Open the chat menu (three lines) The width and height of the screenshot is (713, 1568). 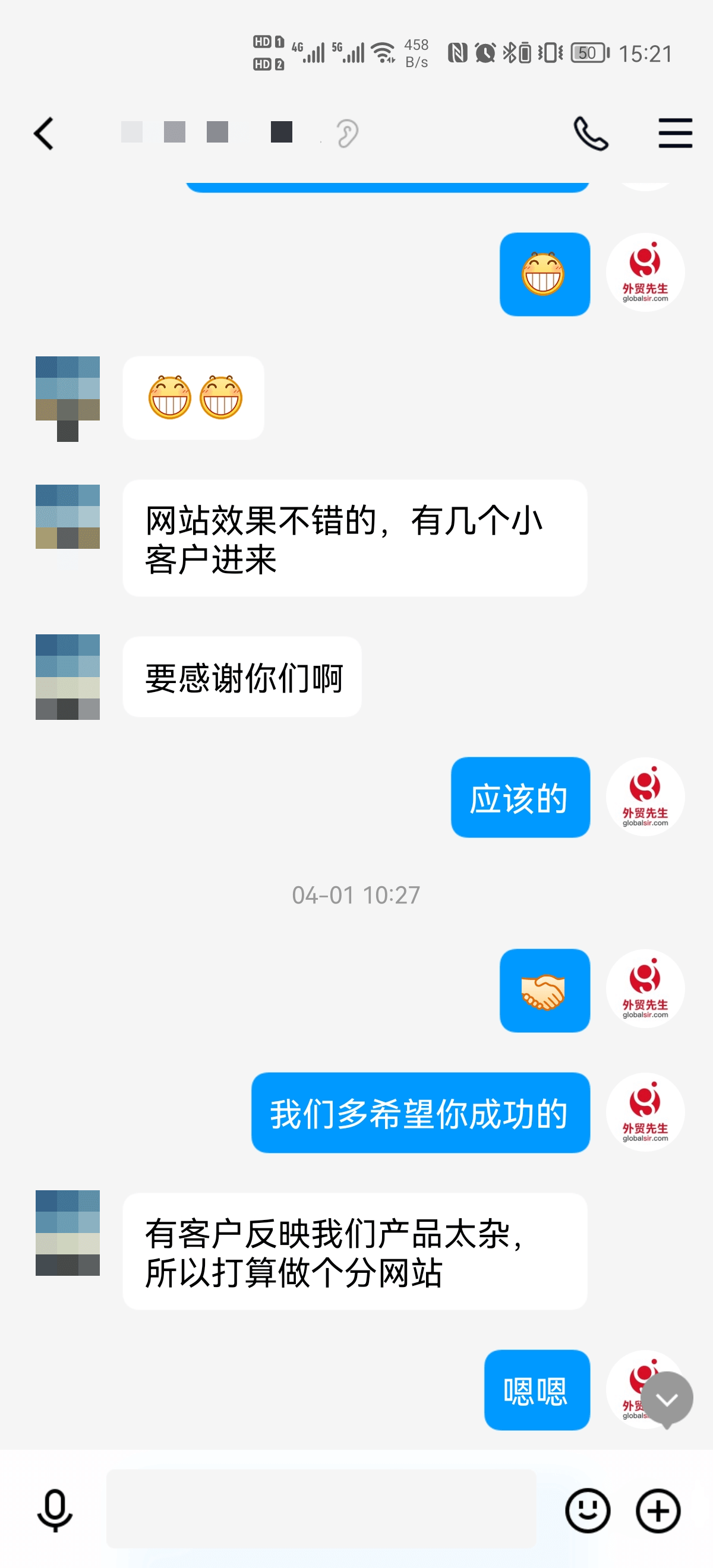click(x=675, y=133)
